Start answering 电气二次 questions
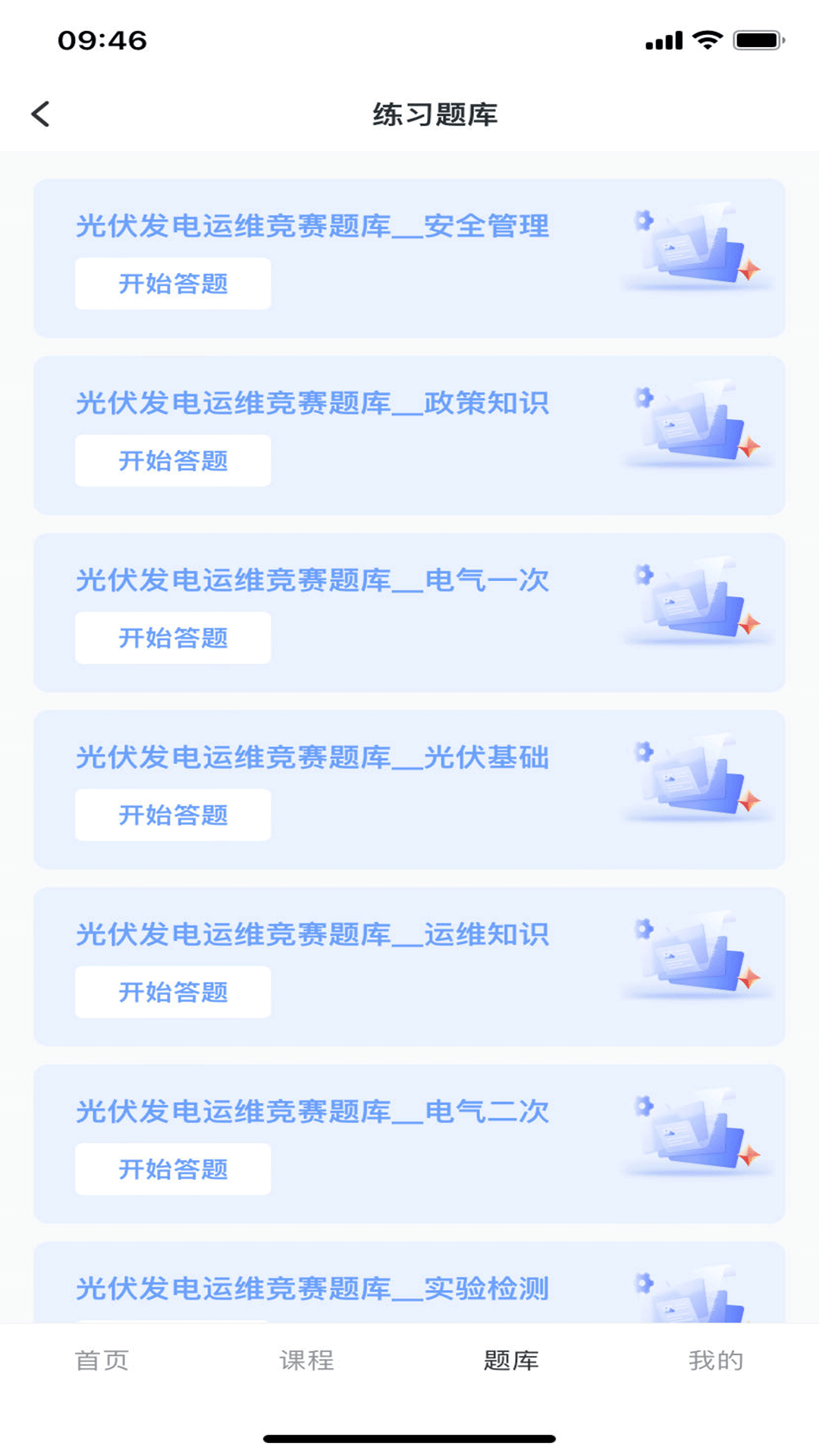The width and height of the screenshot is (819, 1456). pyautogui.click(x=173, y=1169)
